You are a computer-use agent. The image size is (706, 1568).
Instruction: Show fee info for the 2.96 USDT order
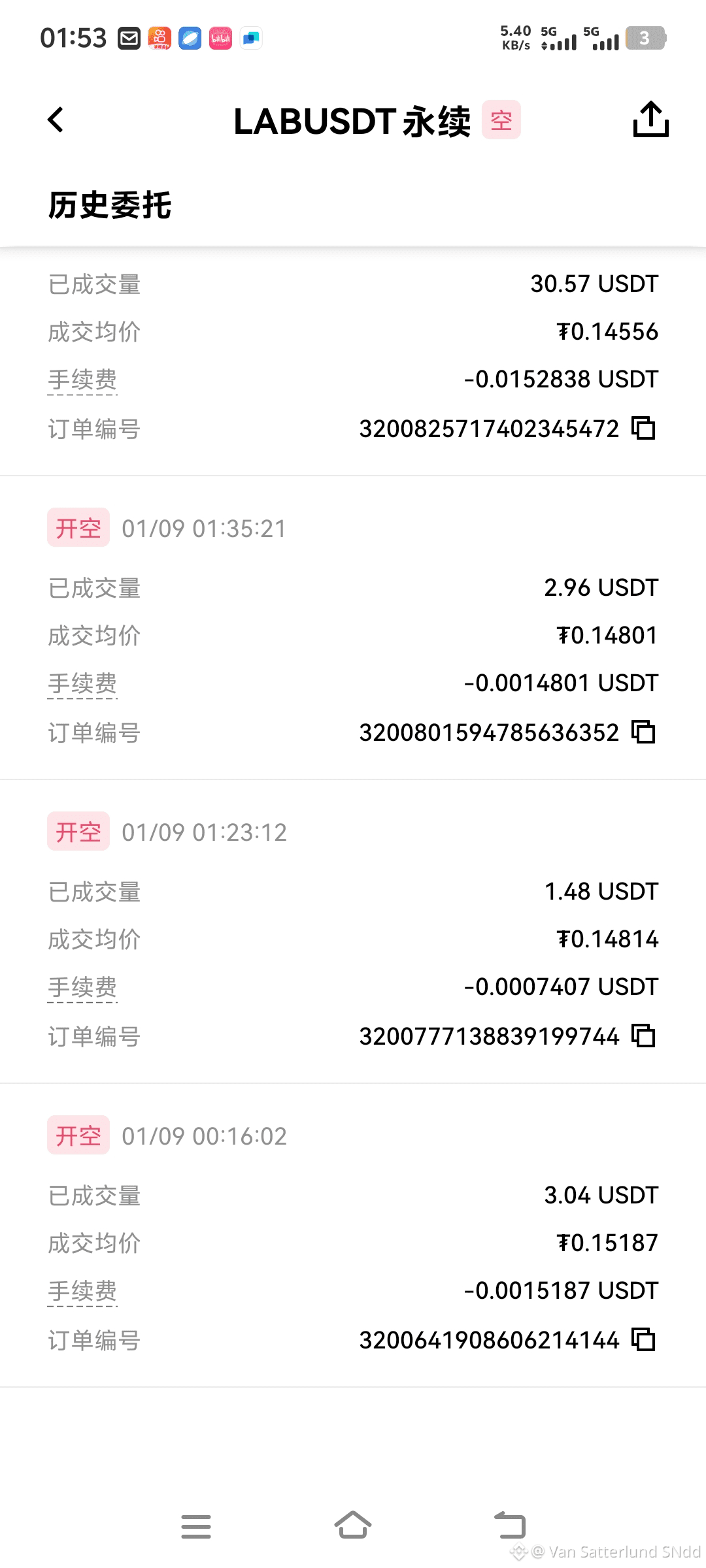(82, 683)
